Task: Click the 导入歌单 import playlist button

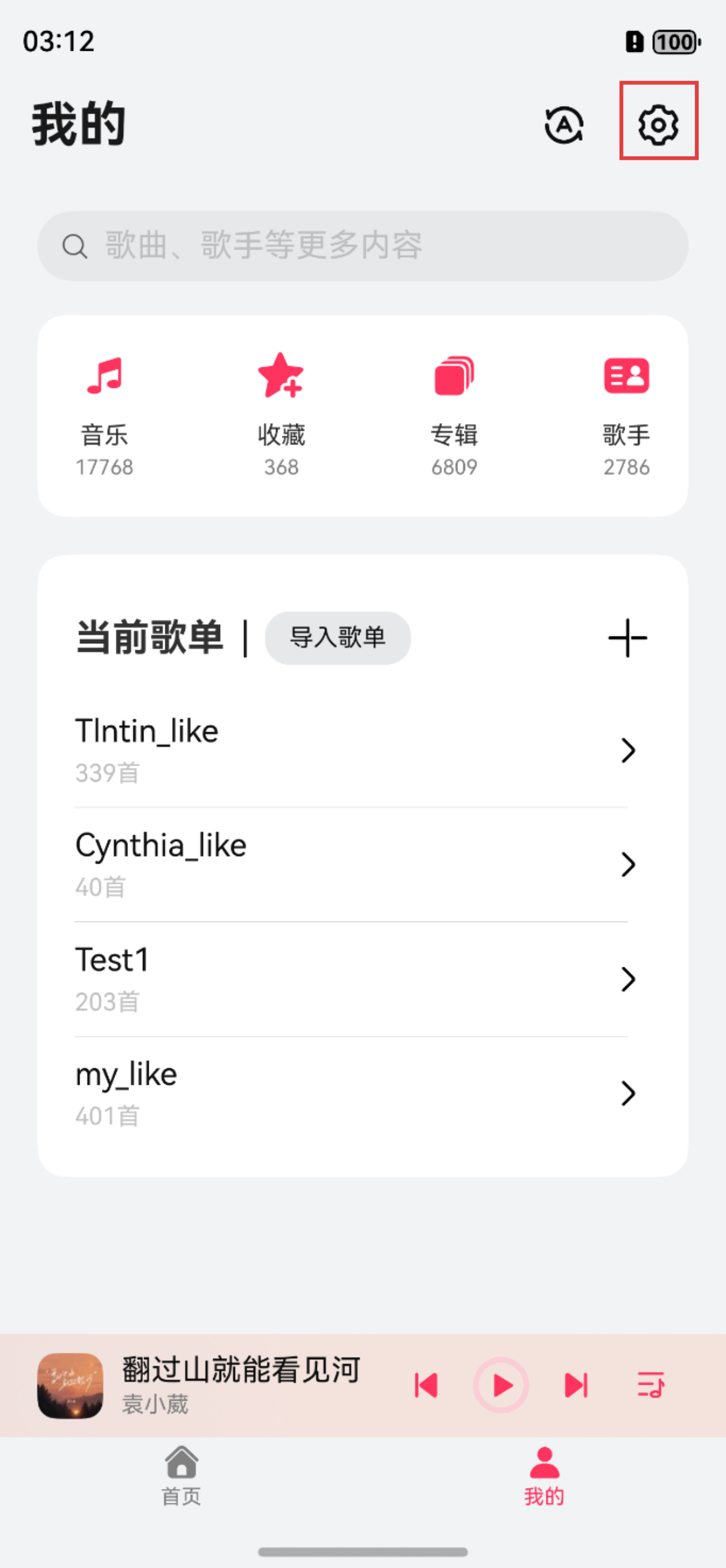Action: 337,638
